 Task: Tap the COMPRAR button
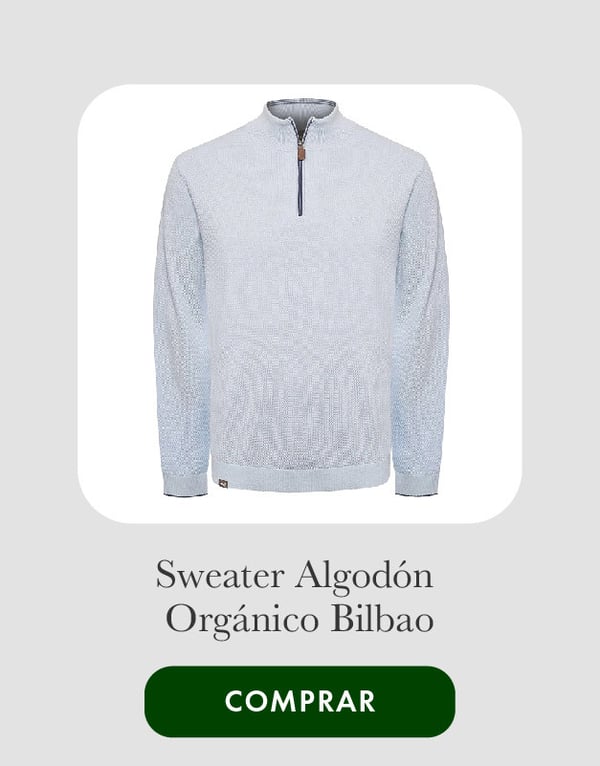click(x=300, y=701)
